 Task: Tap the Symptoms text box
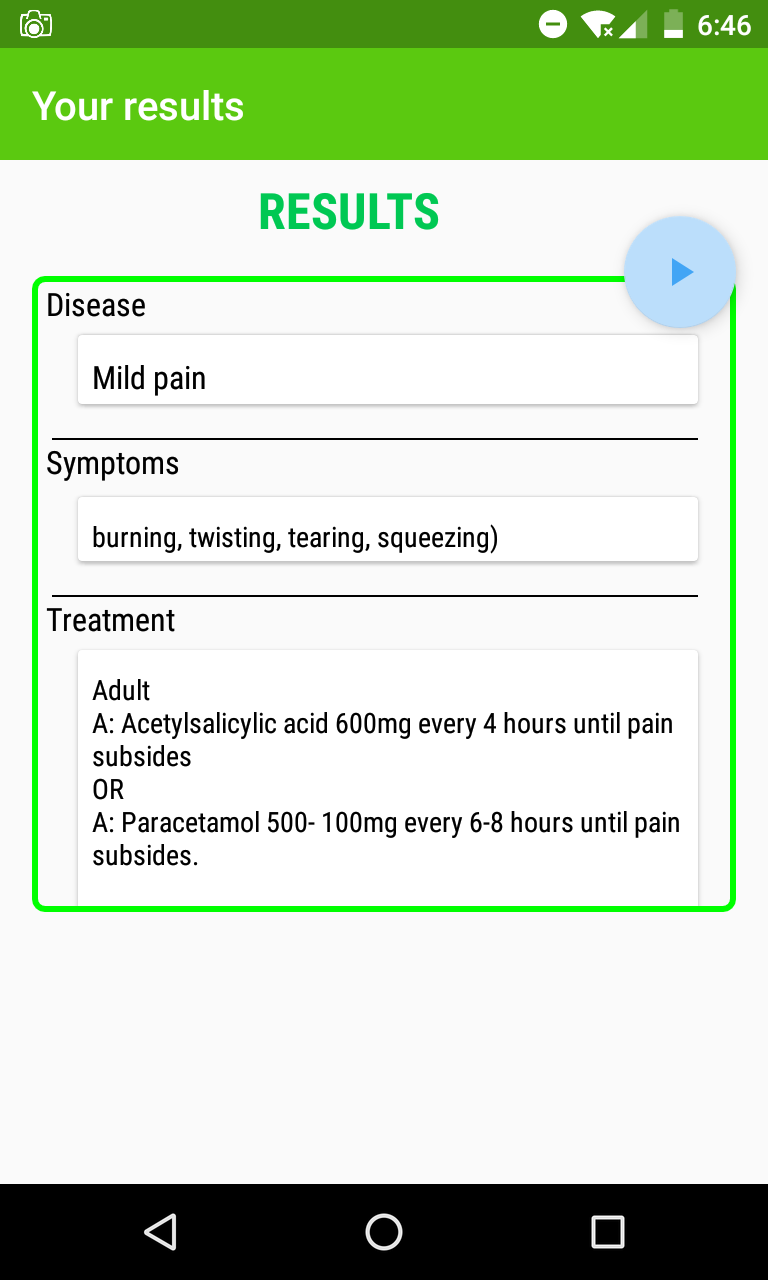point(388,529)
